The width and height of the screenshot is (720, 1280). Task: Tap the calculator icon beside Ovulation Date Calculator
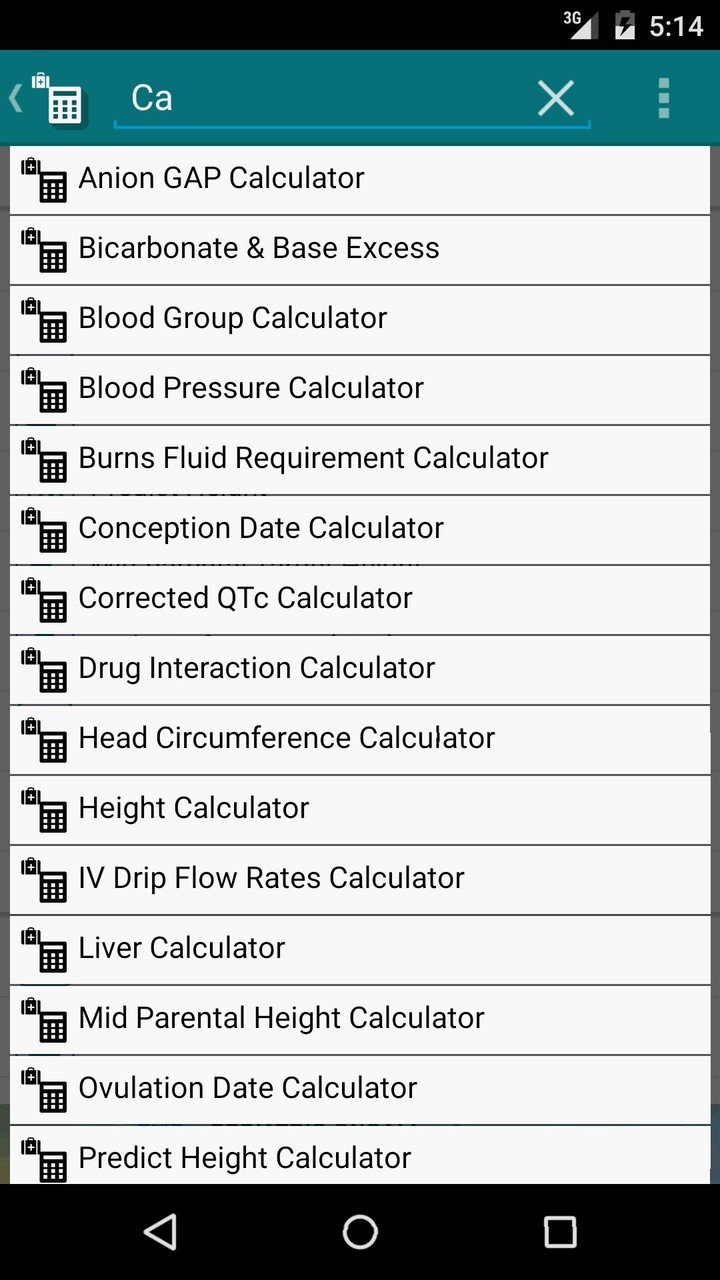coord(44,1091)
